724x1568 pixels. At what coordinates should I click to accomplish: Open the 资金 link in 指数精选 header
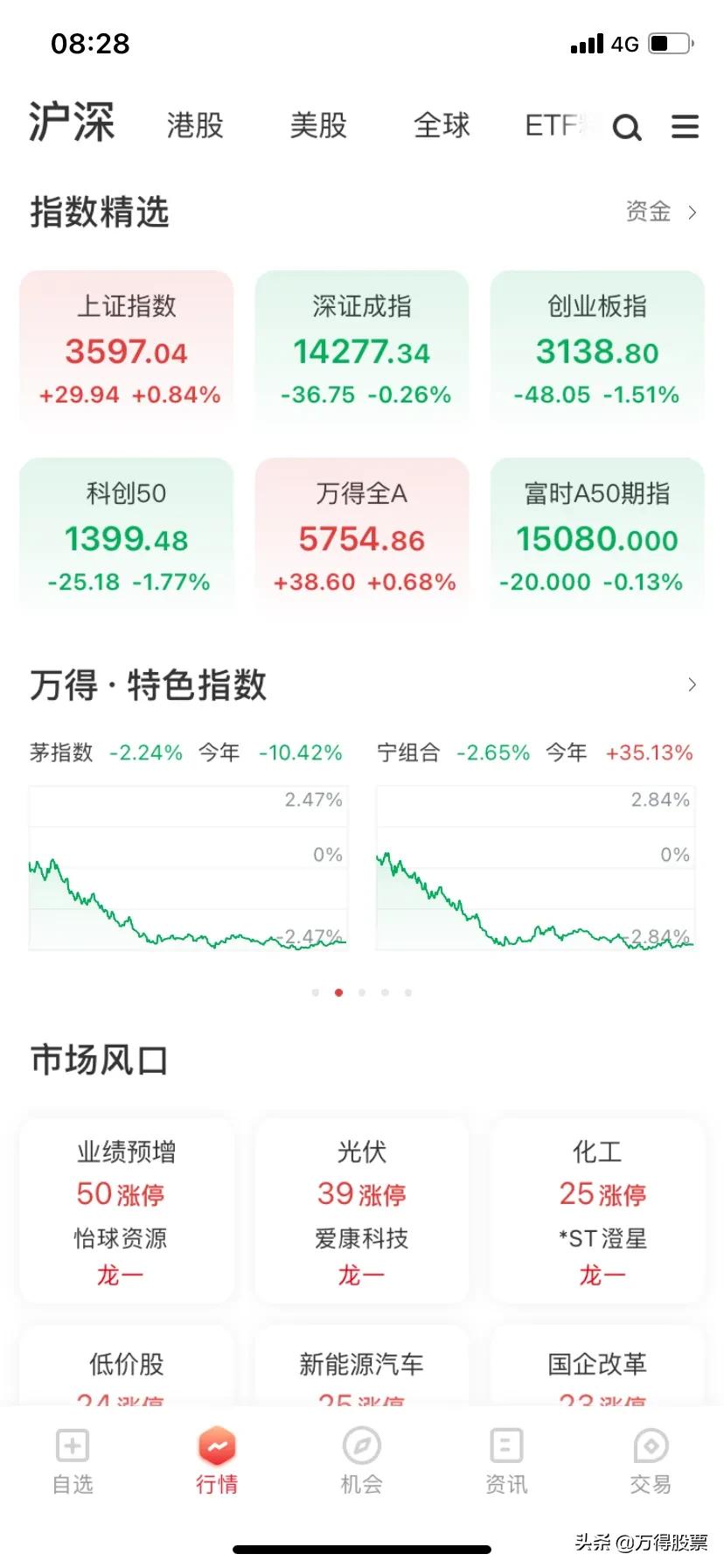pyautogui.click(x=649, y=212)
